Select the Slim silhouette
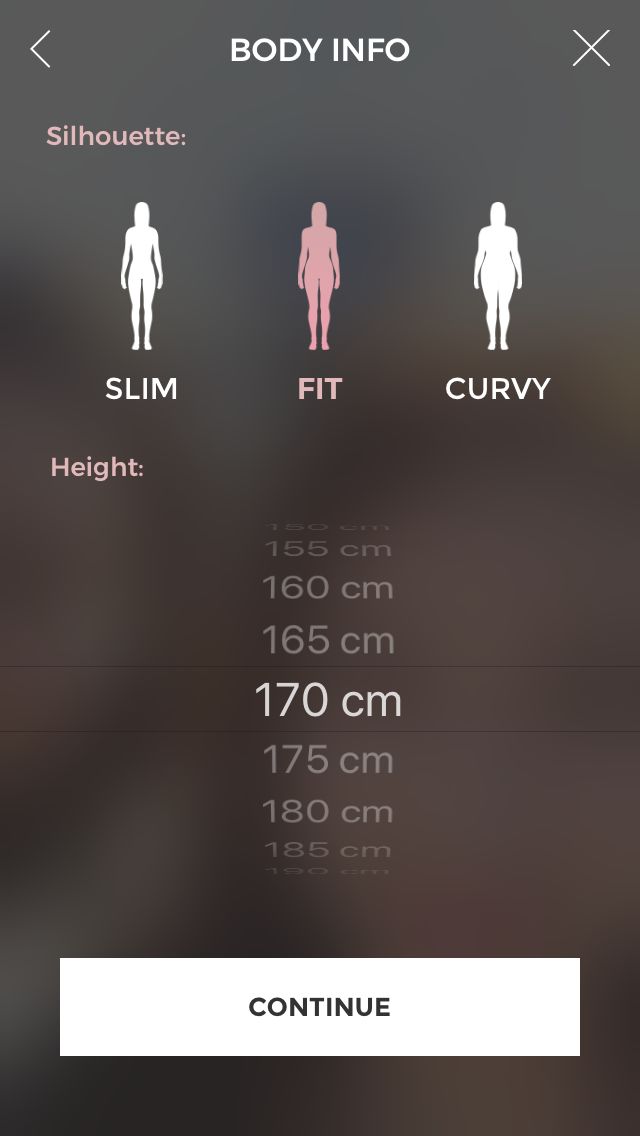 click(x=142, y=300)
